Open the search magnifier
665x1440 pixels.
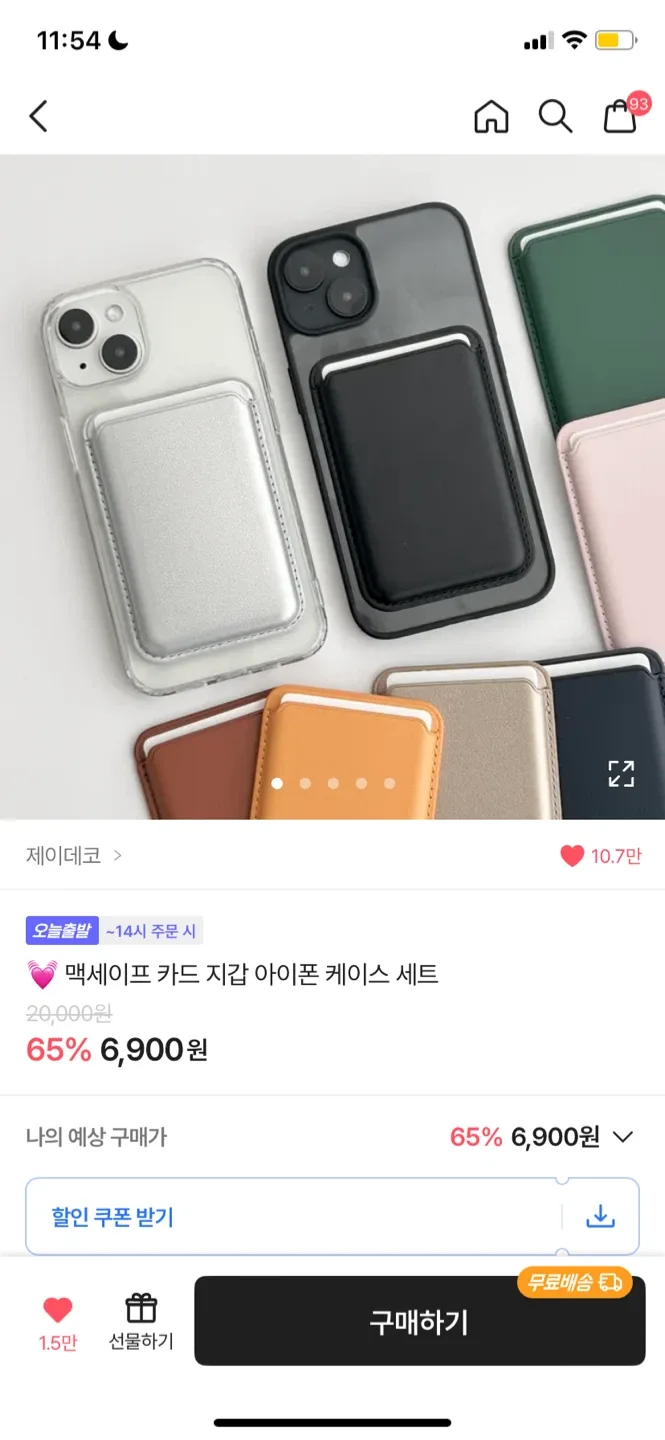[555, 117]
